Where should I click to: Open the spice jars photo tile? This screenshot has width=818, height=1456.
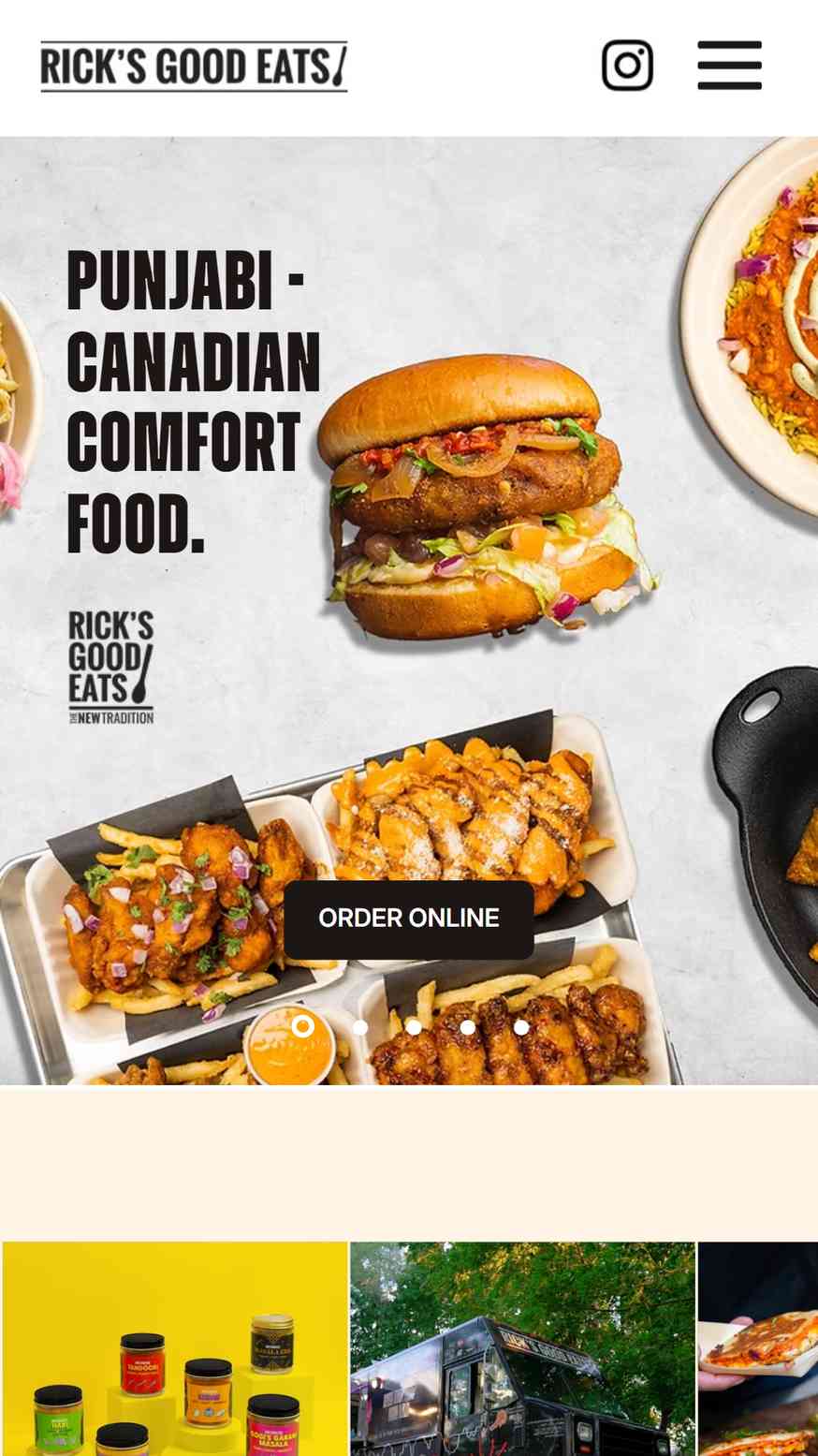coord(175,1348)
